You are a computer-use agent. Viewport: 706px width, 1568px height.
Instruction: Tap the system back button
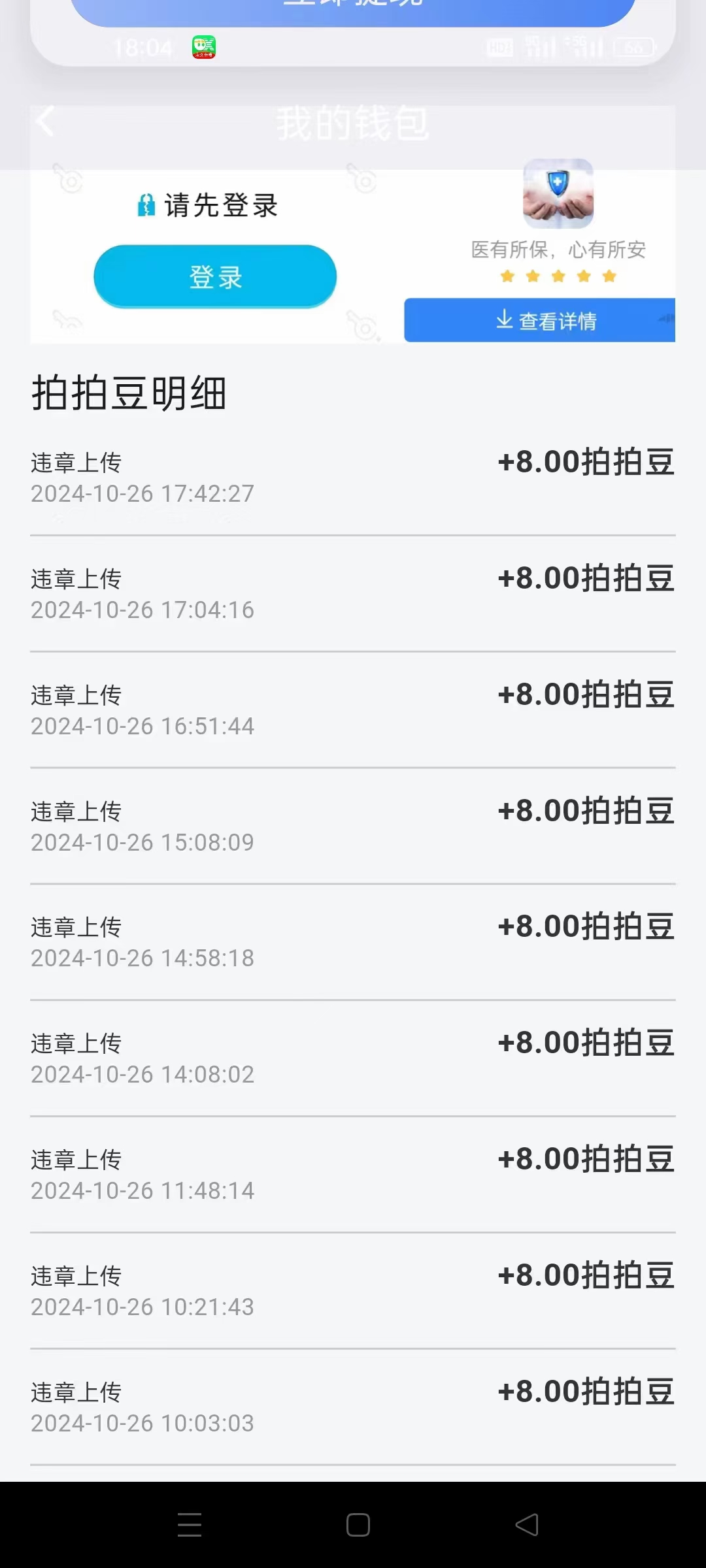[527, 1525]
